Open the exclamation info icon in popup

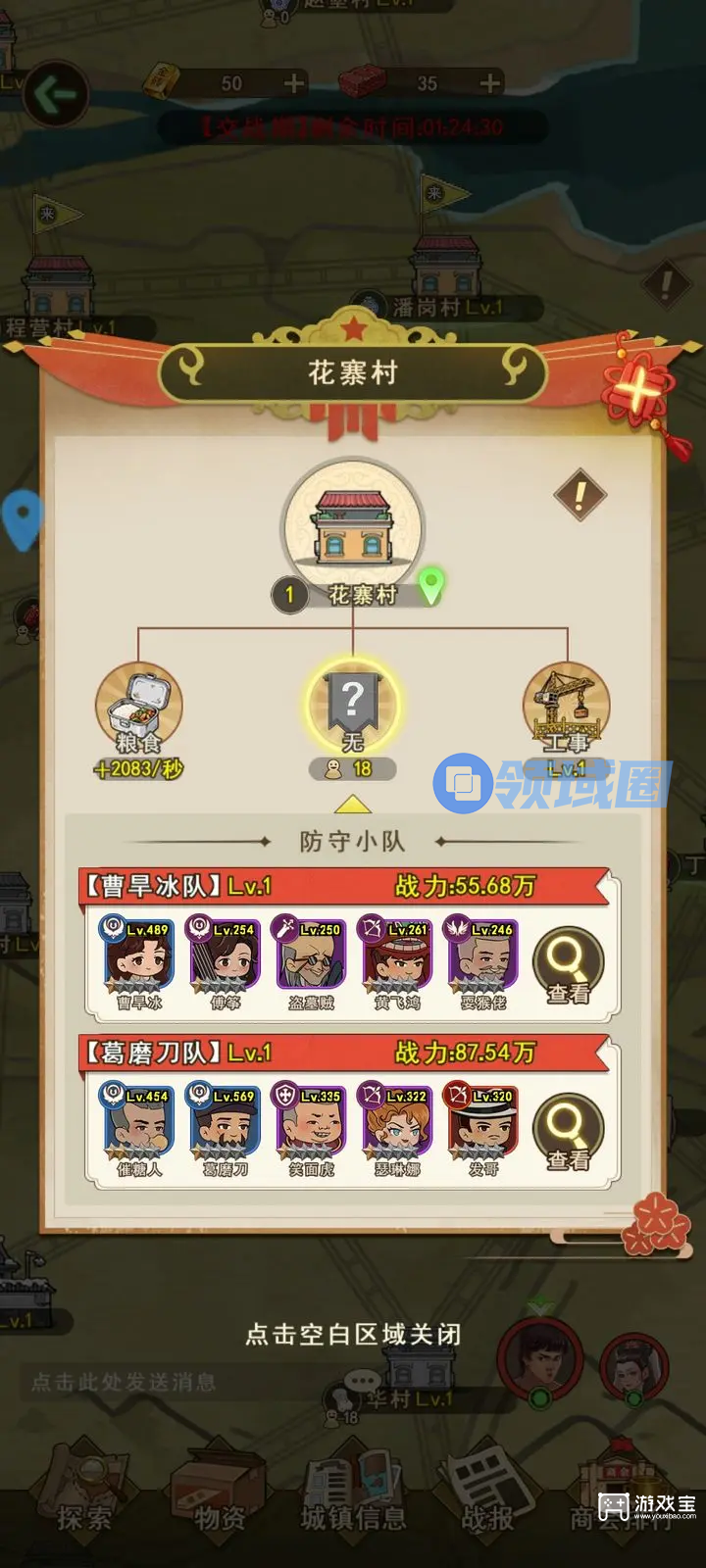pos(580,496)
